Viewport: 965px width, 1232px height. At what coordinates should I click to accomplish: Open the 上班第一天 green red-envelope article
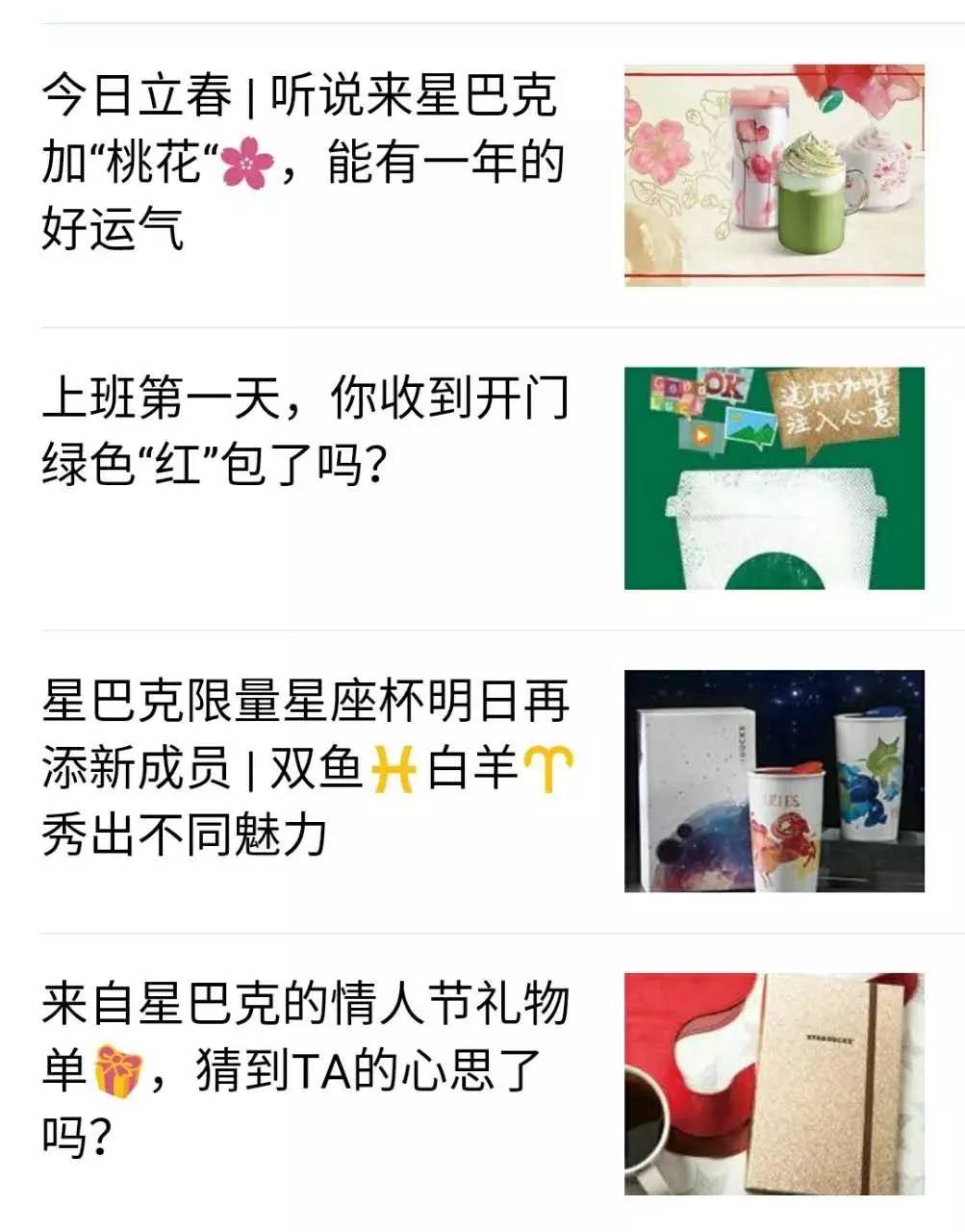pyautogui.click(x=482, y=478)
